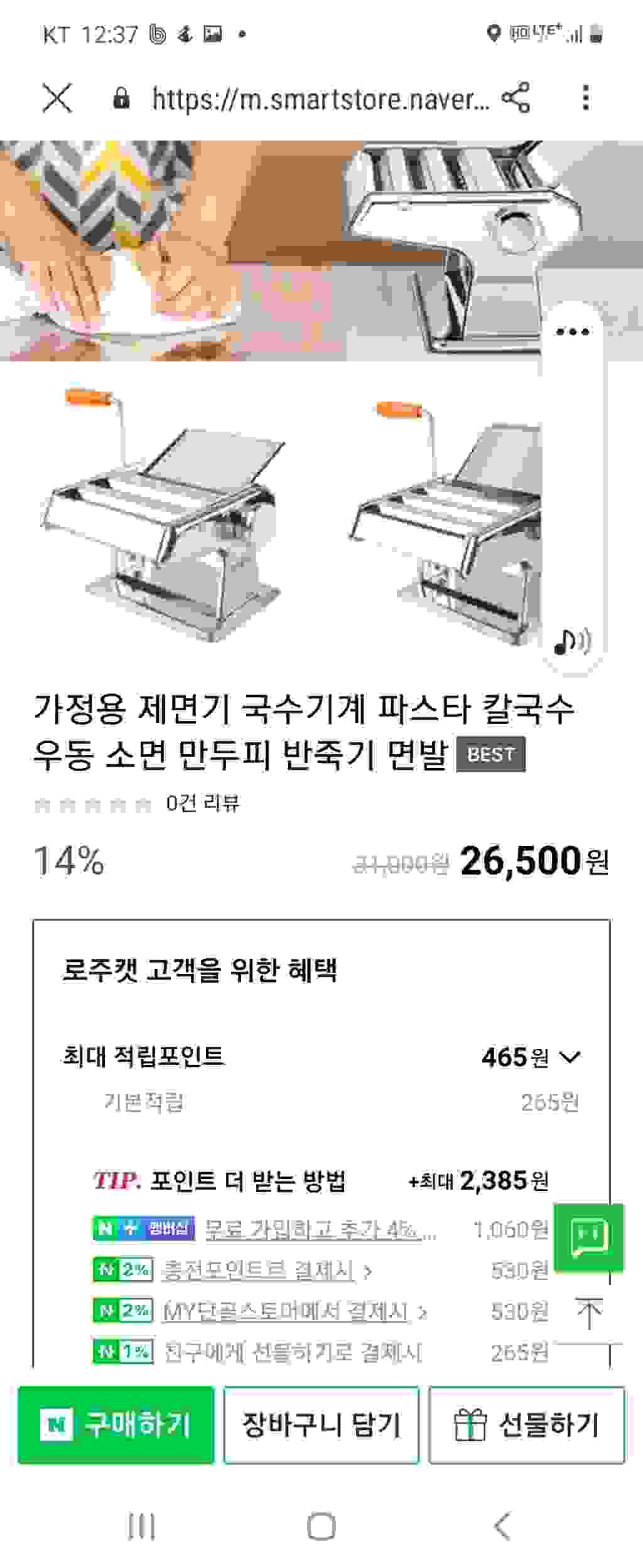
Task: Go to the phone home screen
Action: tap(321, 1526)
